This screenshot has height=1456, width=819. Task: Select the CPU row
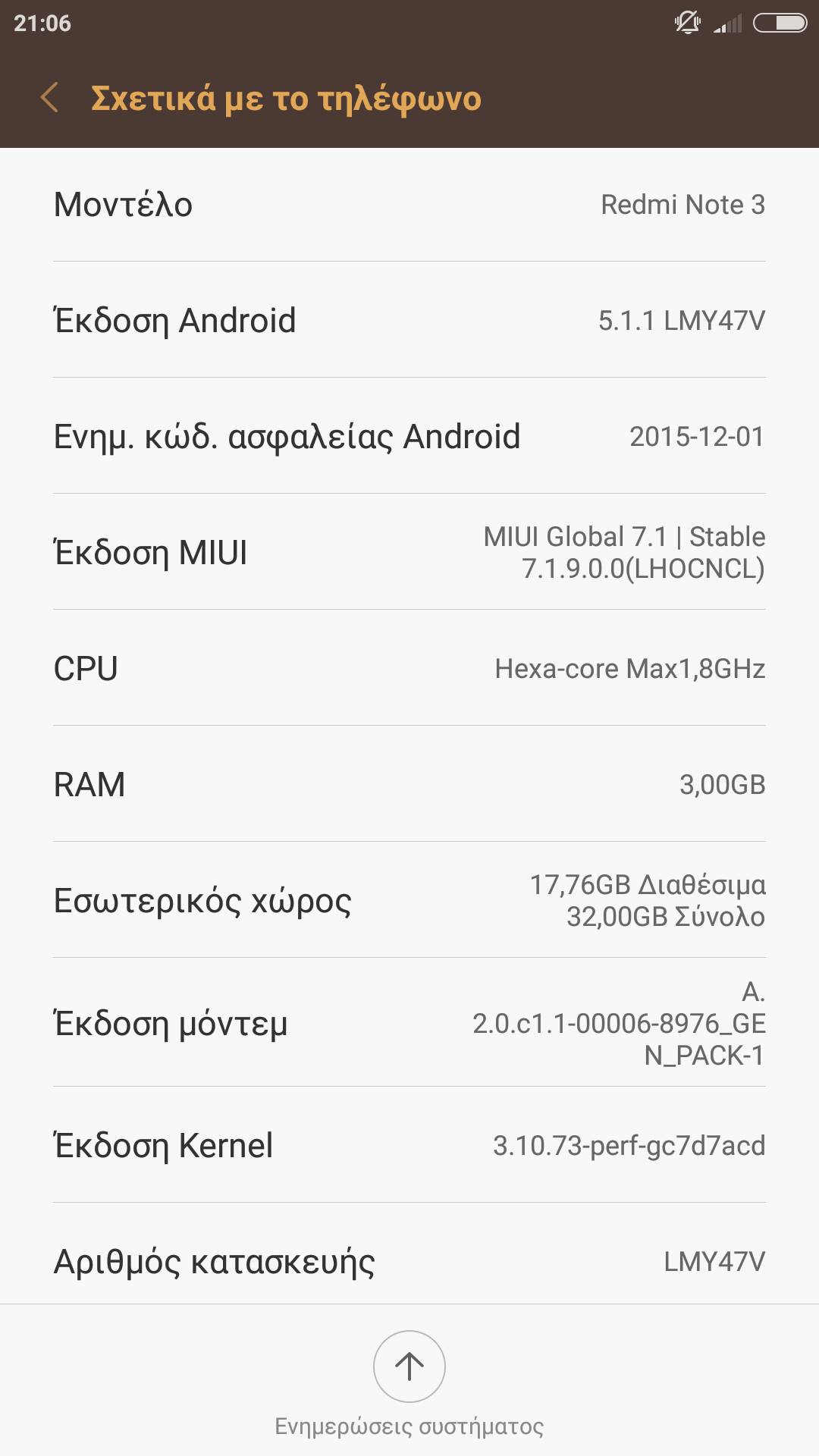[x=409, y=668]
